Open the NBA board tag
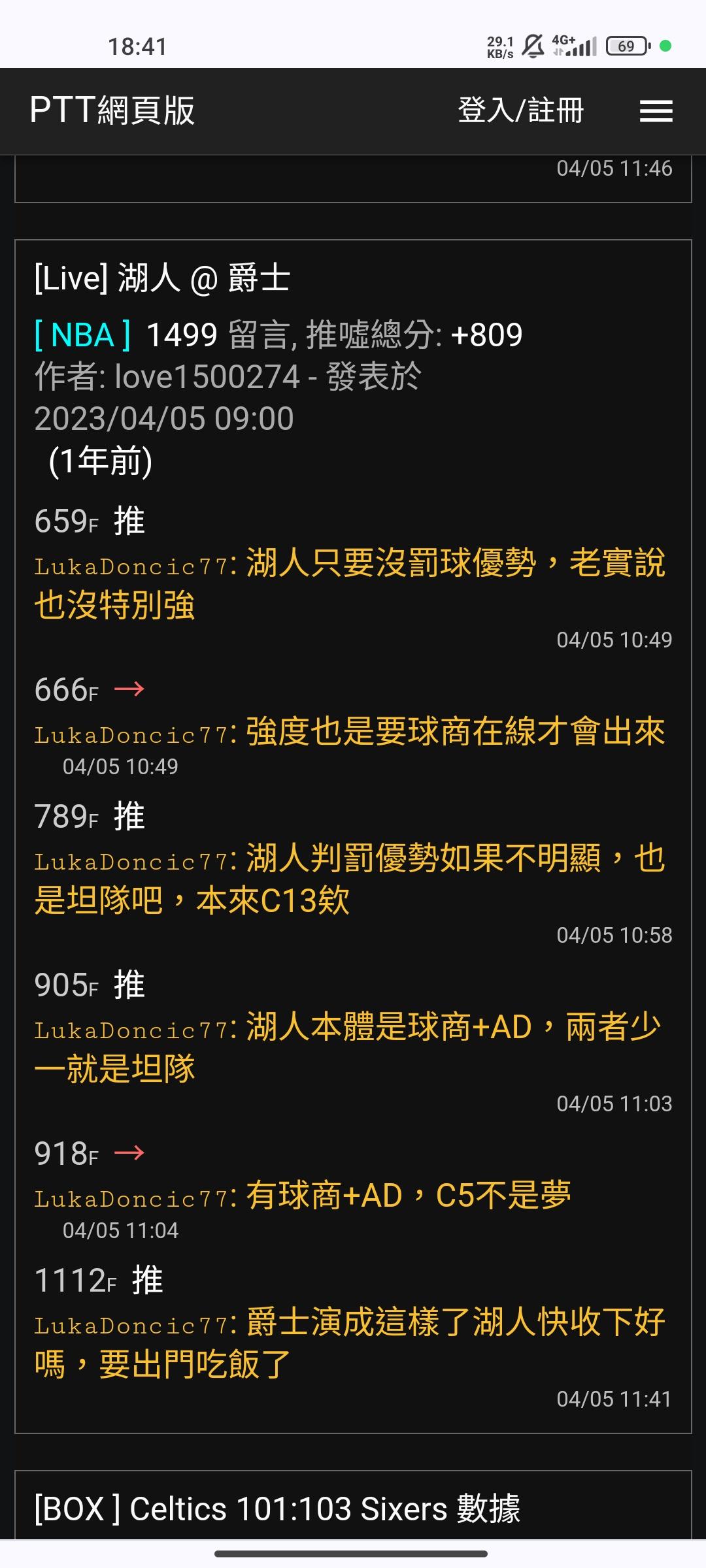The image size is (706, 1568). coord(82,335)
